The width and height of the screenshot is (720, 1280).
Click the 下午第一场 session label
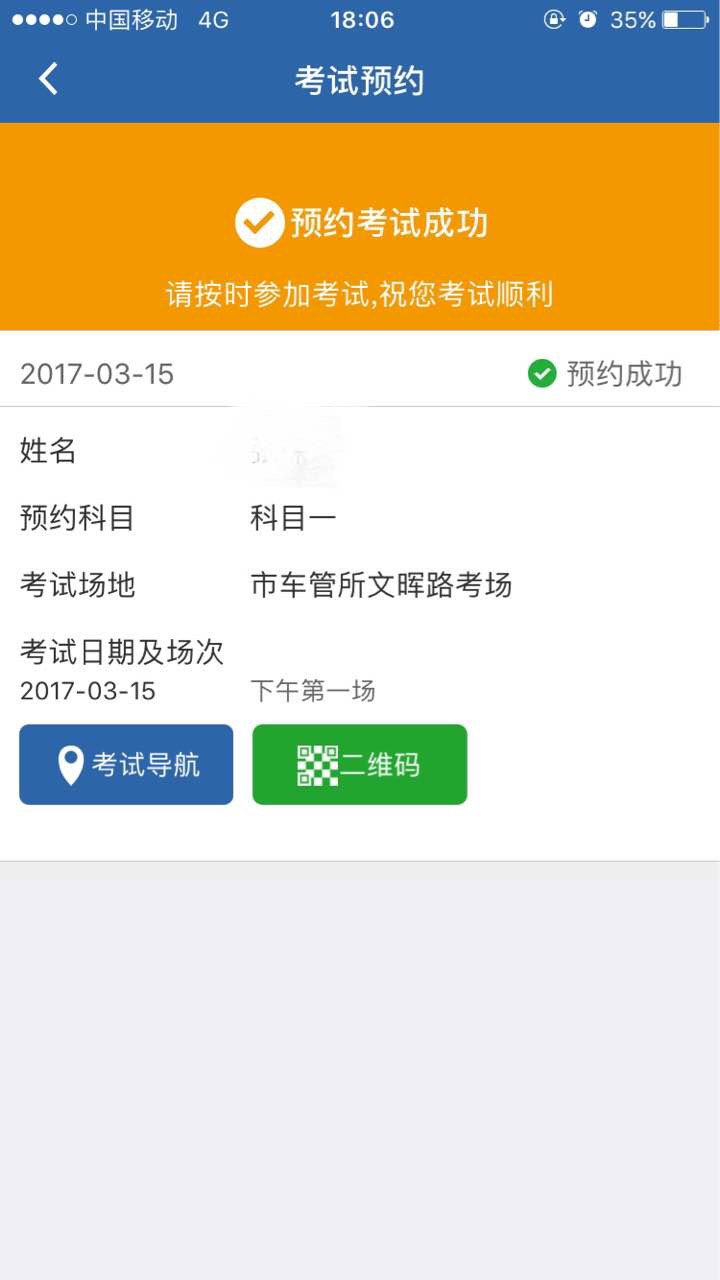coord(311,690)
